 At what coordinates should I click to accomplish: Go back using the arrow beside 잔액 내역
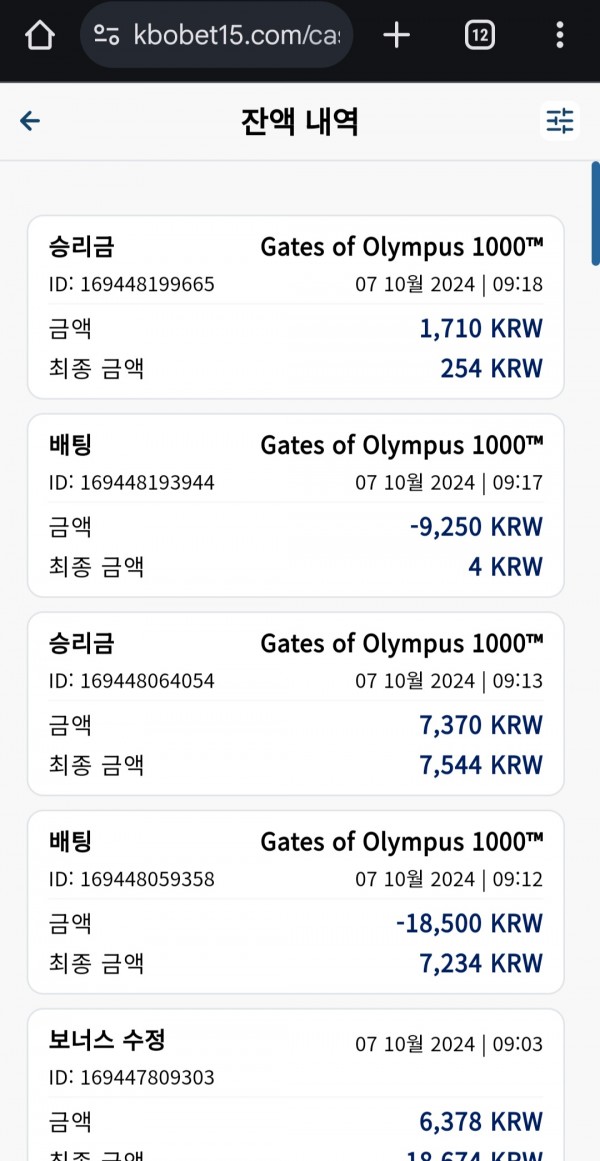[x=30, y=121]
